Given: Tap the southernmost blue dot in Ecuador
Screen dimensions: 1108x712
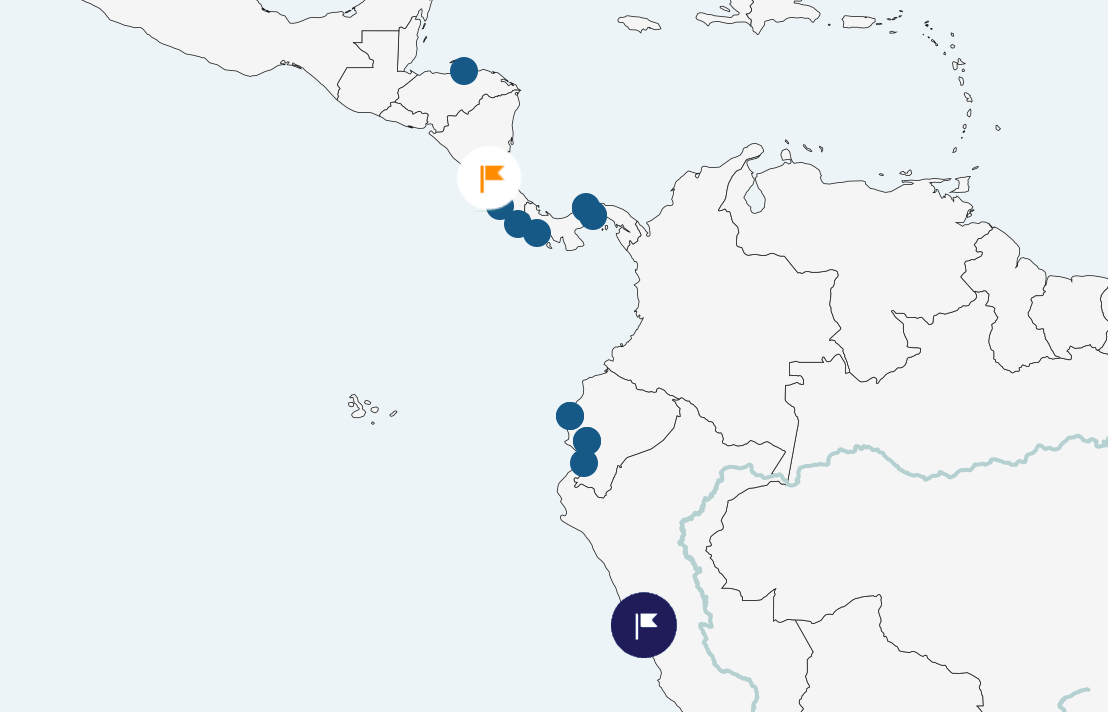Looking at the screenshot, I should pyautogui.click(x=583, y=464).
